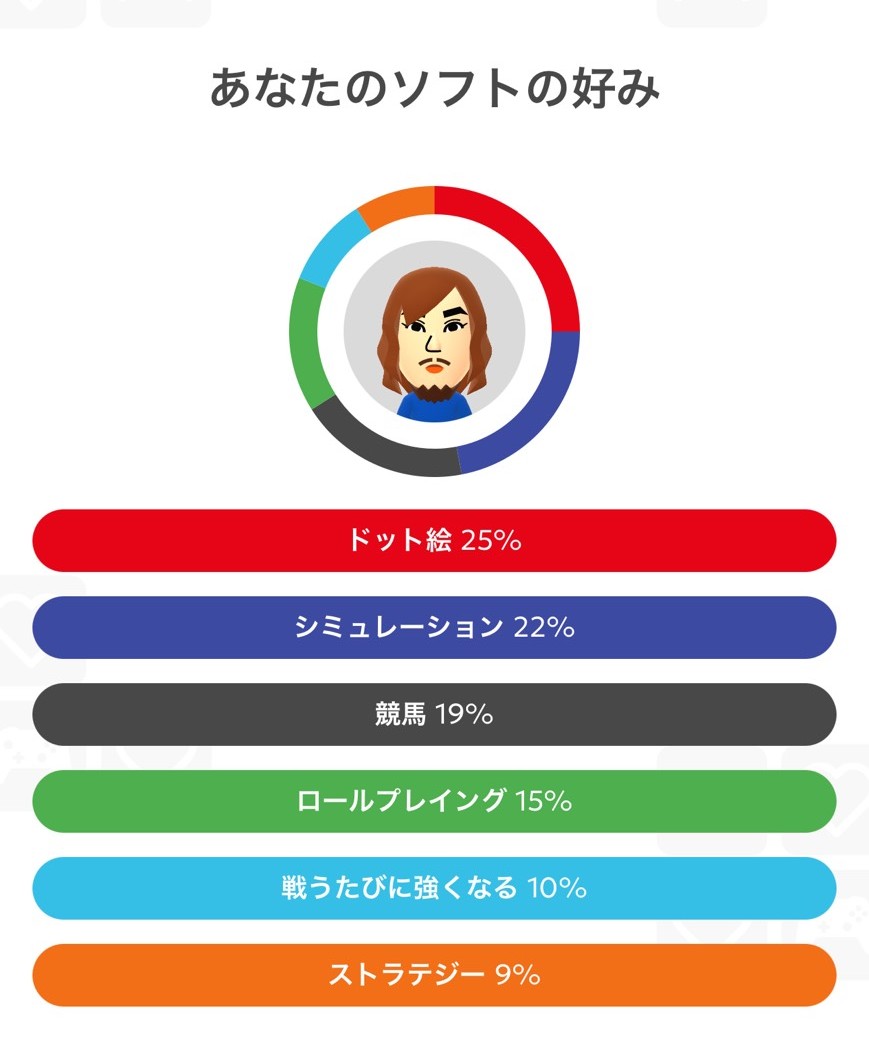Open the ドット絵 25% genre tag
The image size is (869, 1050).
point(434,541)
